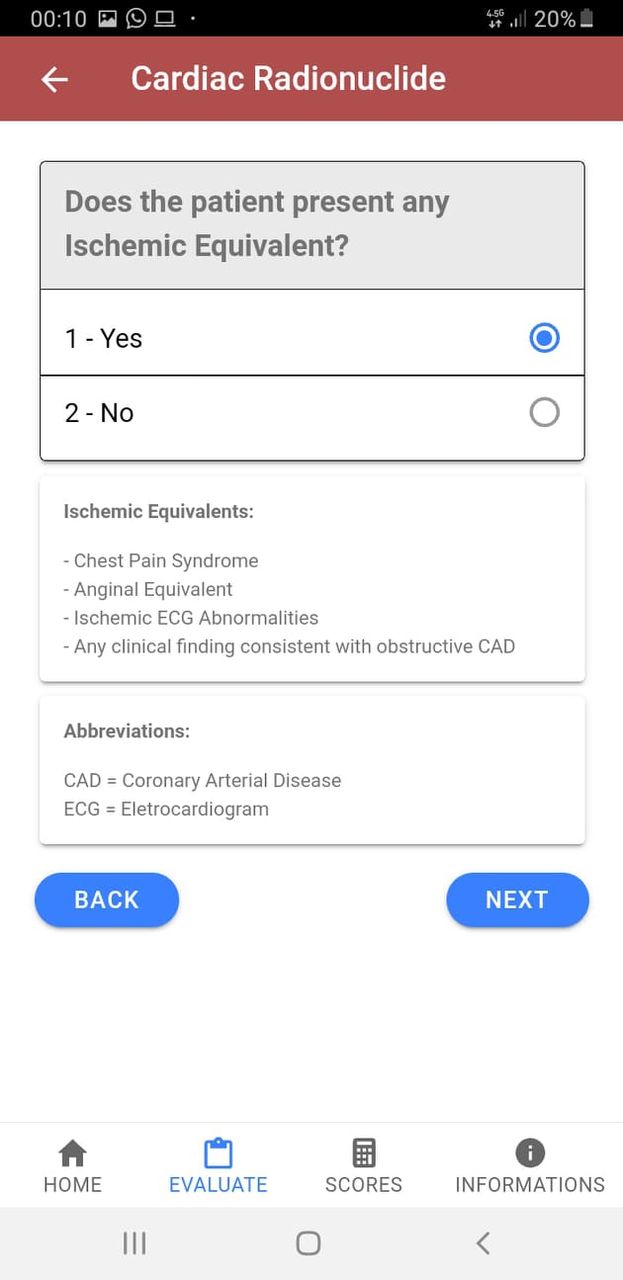Switch to the Scores tab
This screenshot has width=623, height=1280.
364,1167
